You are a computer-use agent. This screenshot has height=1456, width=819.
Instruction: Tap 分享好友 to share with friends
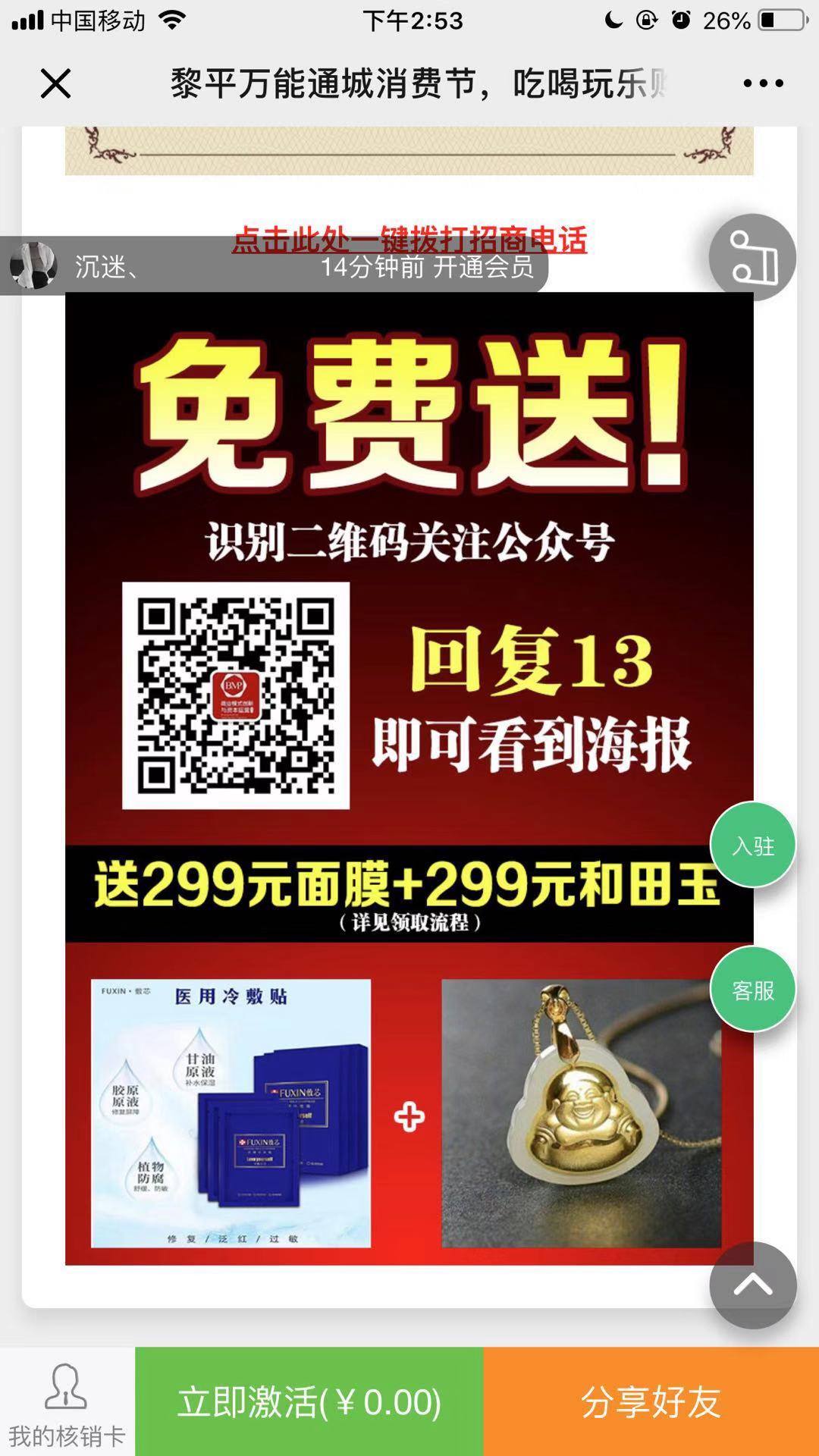coord(651,1401)
